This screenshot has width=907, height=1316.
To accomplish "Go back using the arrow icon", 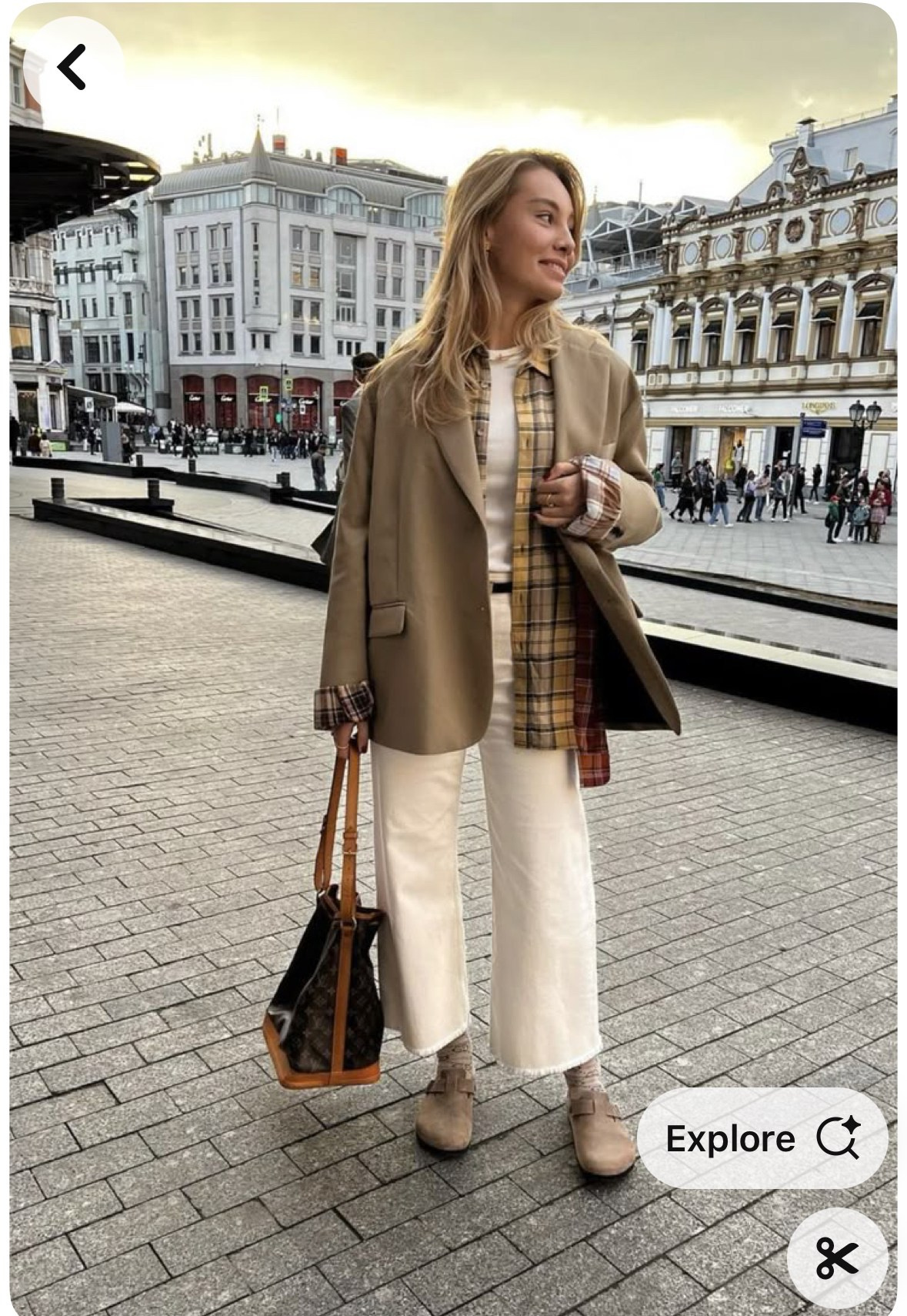I will [72, 67].
